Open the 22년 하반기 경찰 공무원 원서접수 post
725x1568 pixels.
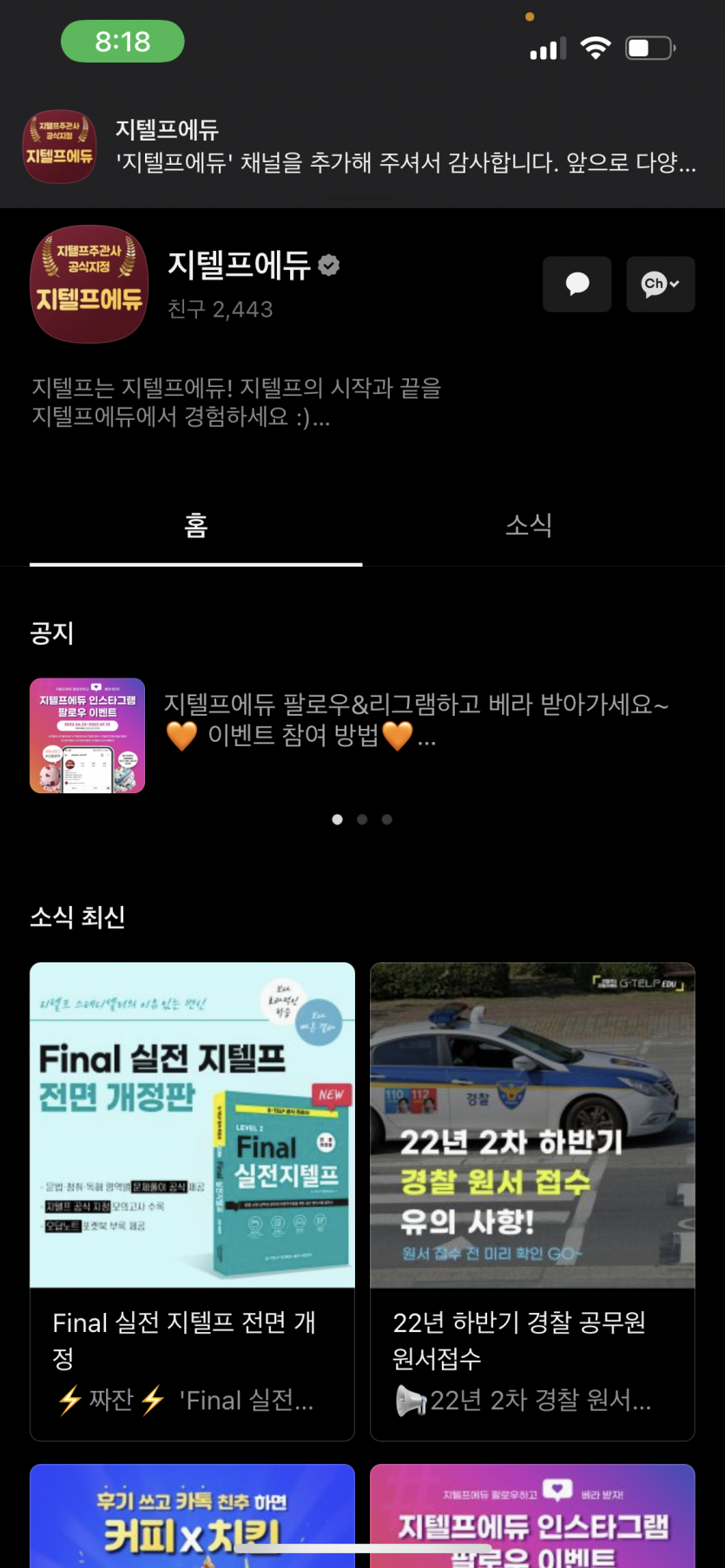532,1201
